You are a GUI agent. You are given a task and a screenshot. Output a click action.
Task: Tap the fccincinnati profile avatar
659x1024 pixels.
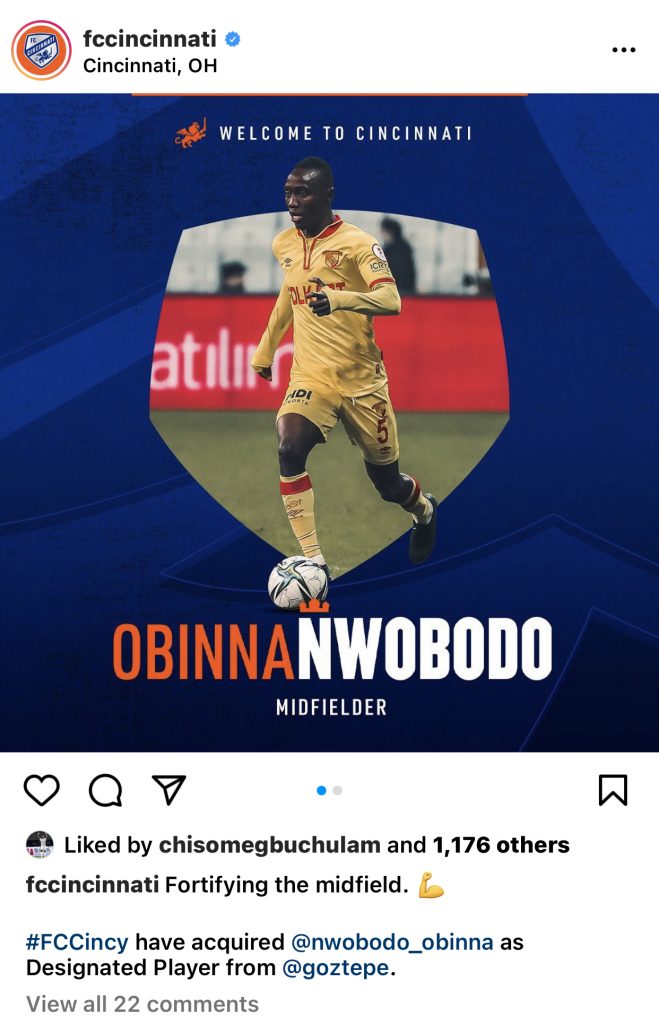(41, 50)
